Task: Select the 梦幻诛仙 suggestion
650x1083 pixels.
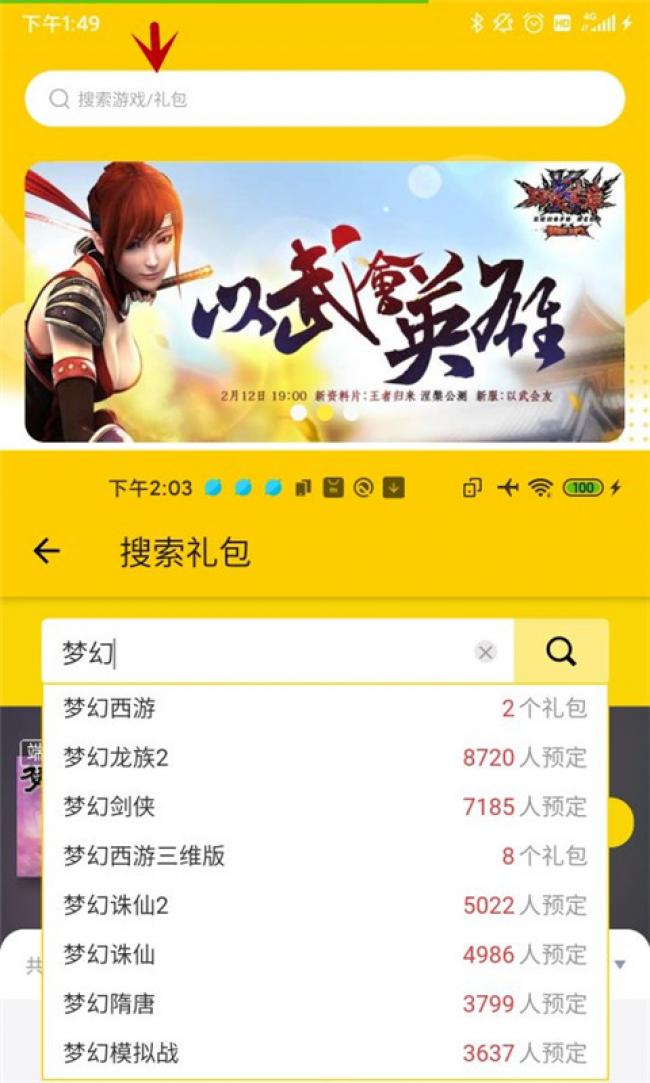Action: pos(324,954)
